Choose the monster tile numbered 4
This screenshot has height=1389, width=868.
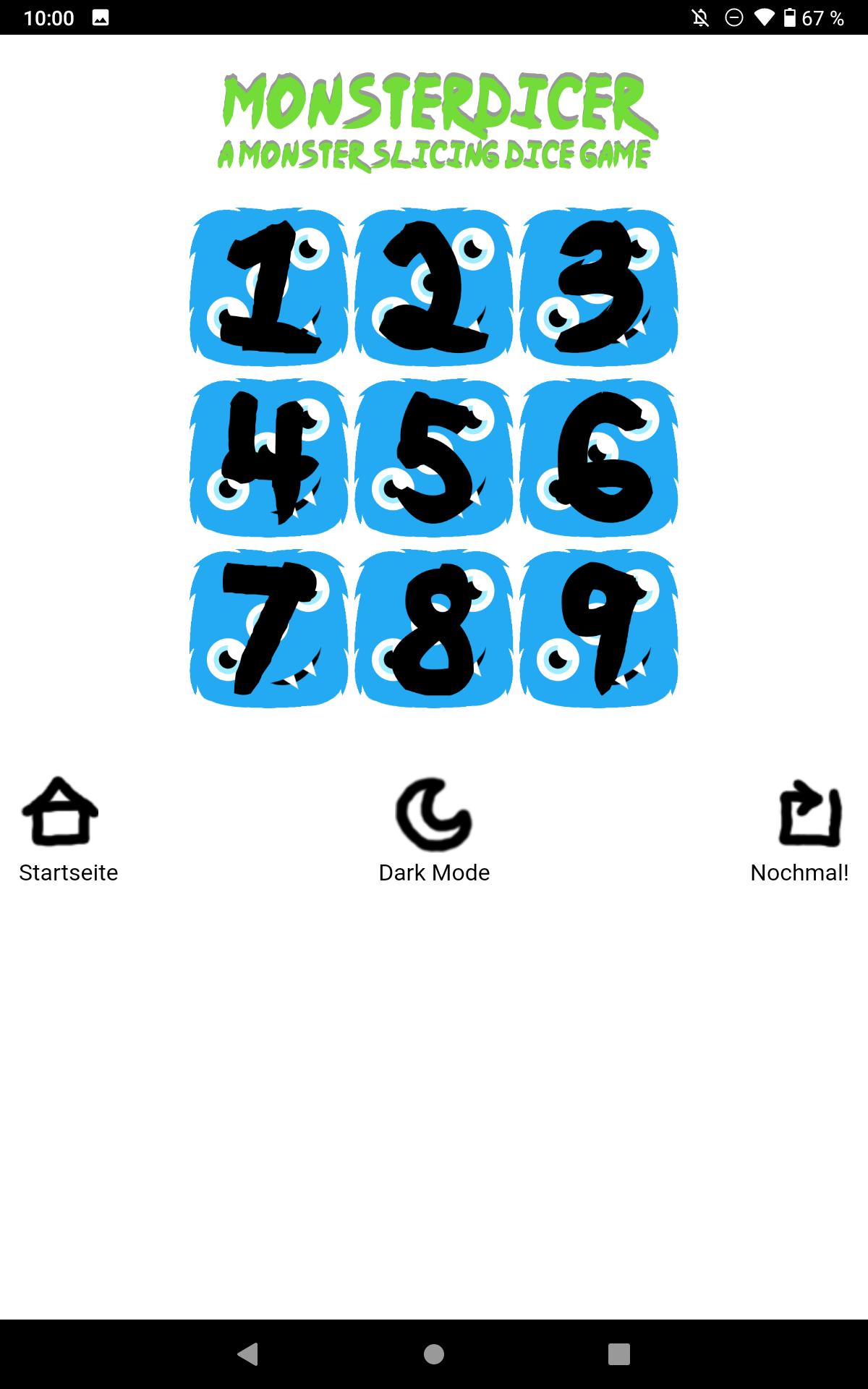click(x=269, y=458)
